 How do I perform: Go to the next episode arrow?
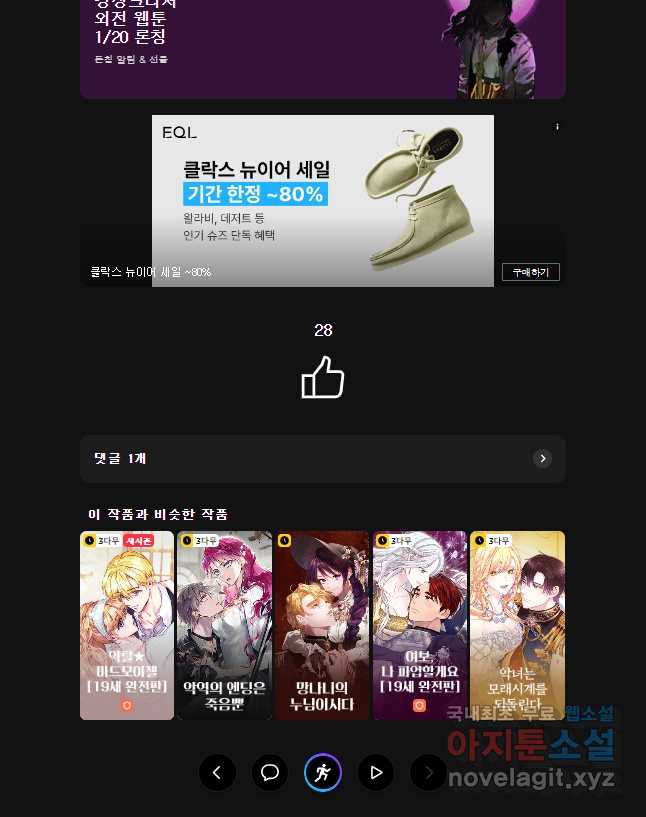(x=429, y=772)
